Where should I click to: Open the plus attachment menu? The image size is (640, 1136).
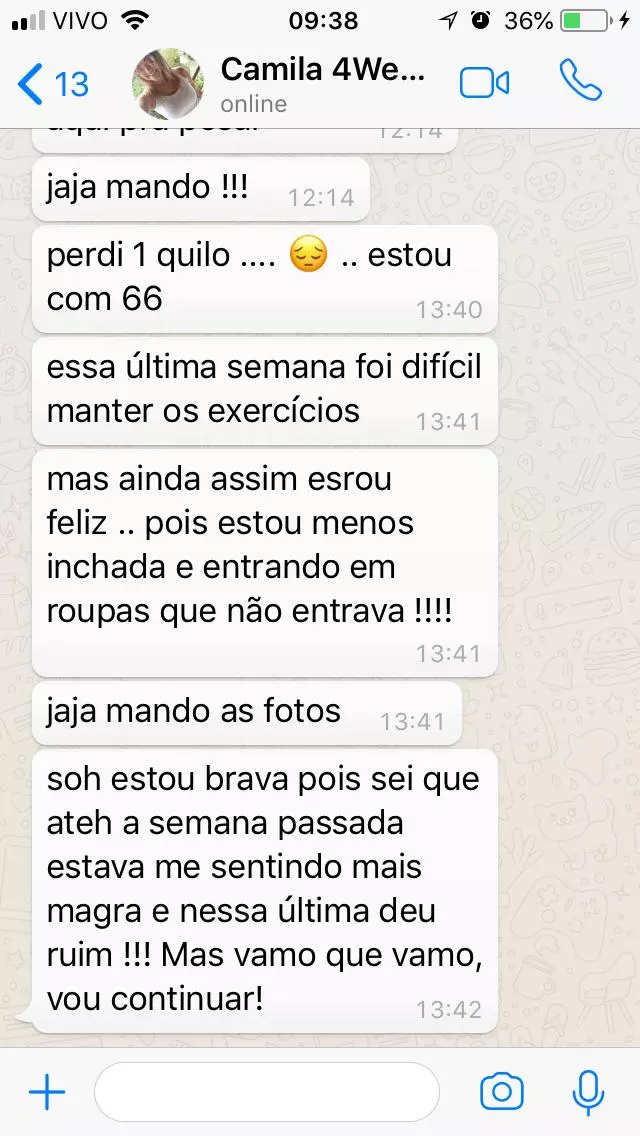click(46, 1093)
